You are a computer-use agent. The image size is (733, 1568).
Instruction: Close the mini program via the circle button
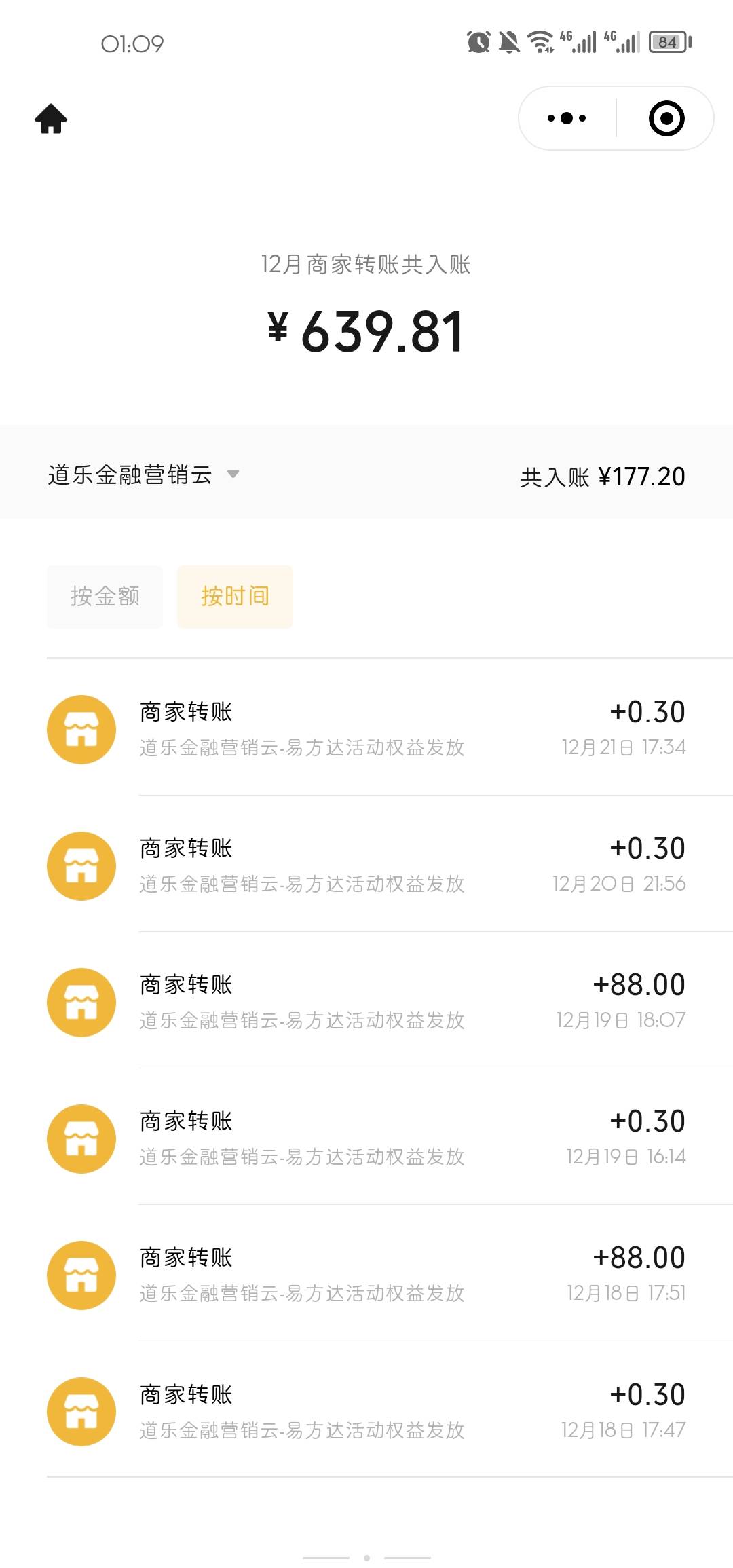[x=666, y=118]
